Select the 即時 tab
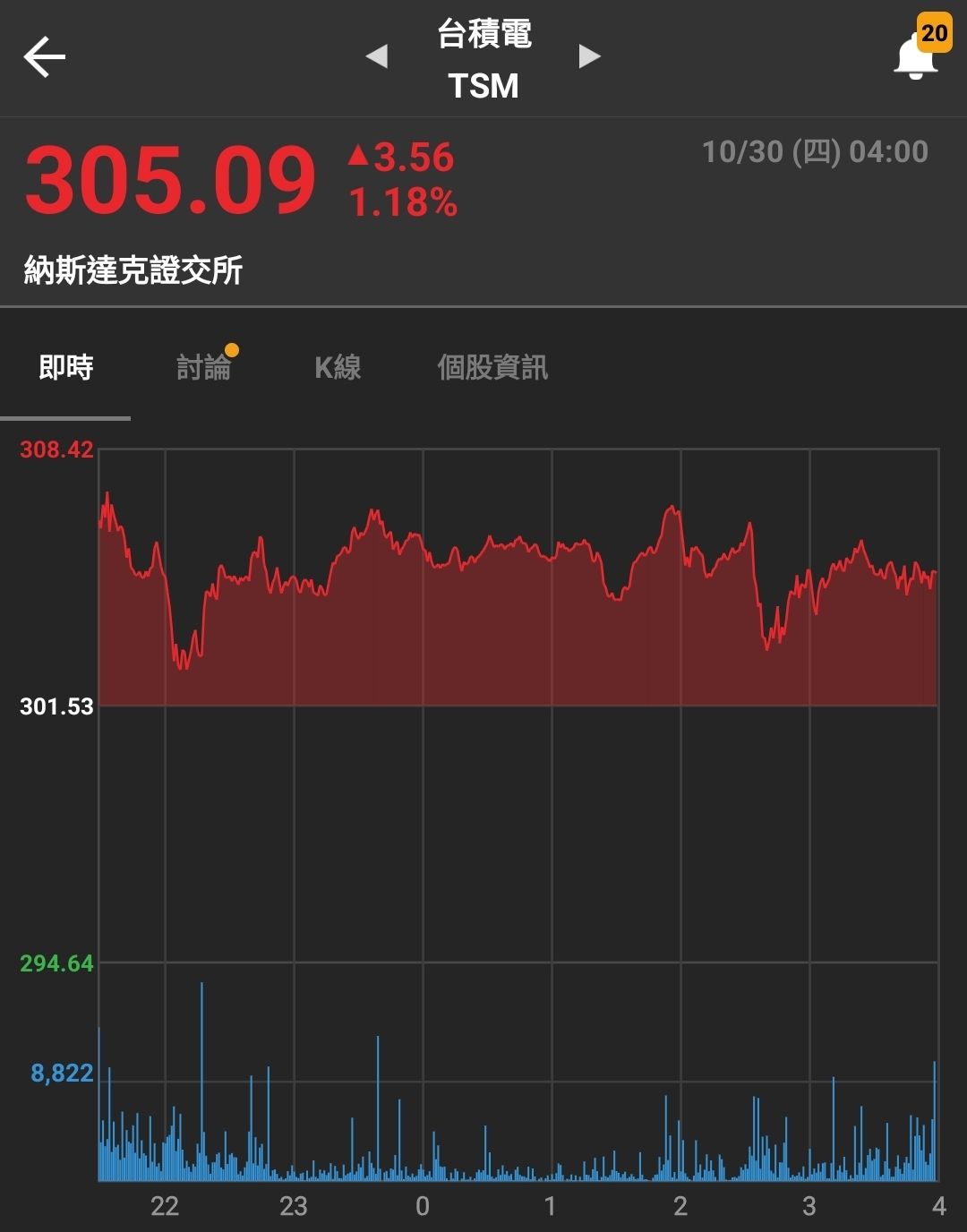This screenshot has height=1232, width=967. tap(66, 367)
